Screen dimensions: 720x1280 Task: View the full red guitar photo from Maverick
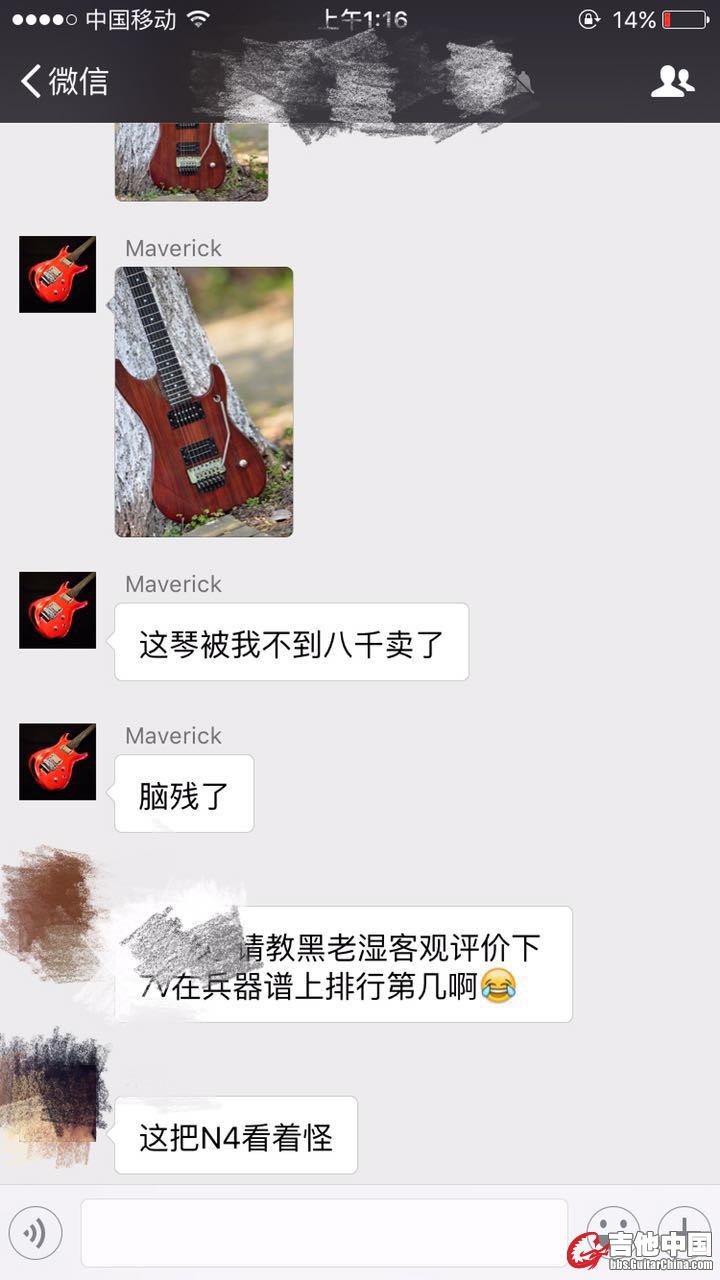tap(204, 402)
